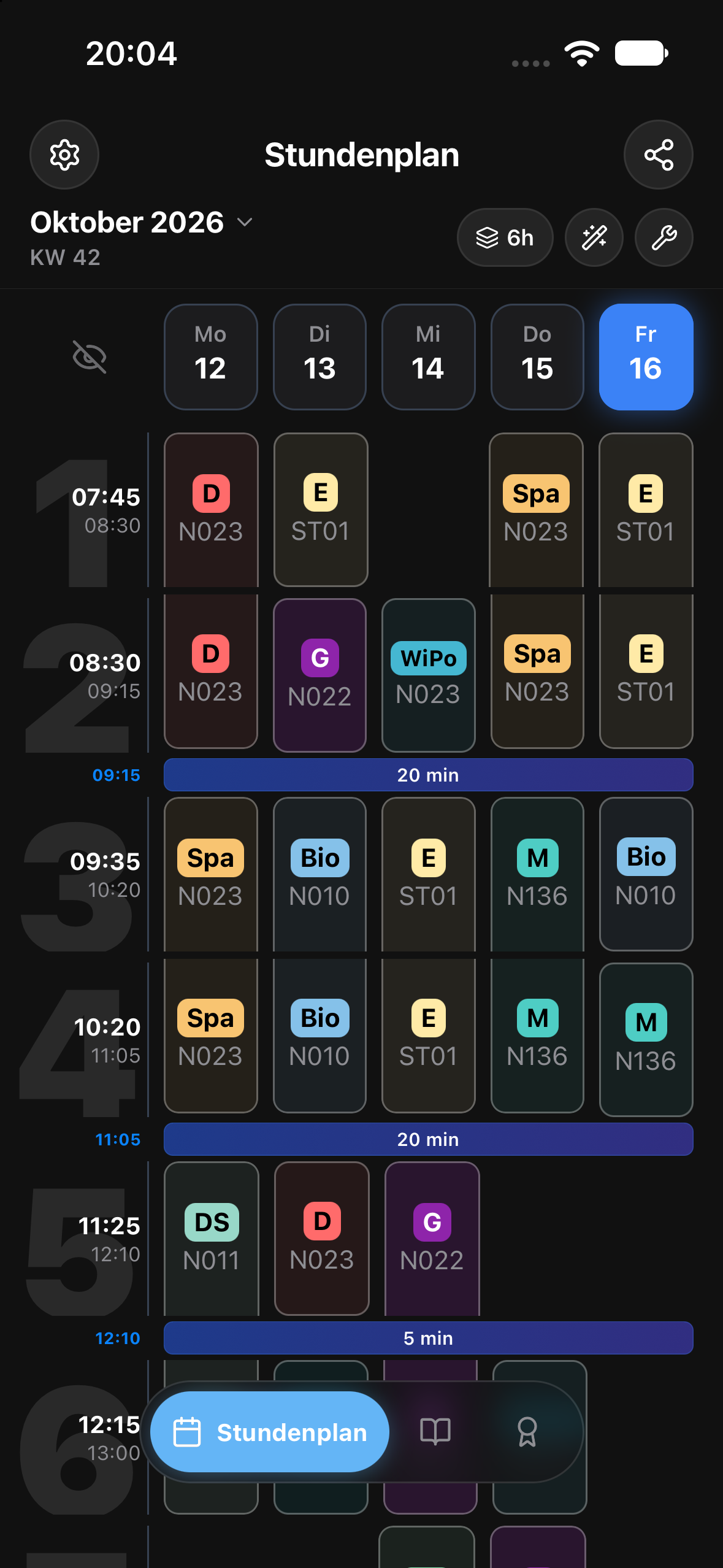
Task: Open the DS N011 lesson card
Action: coord(212,1239)
